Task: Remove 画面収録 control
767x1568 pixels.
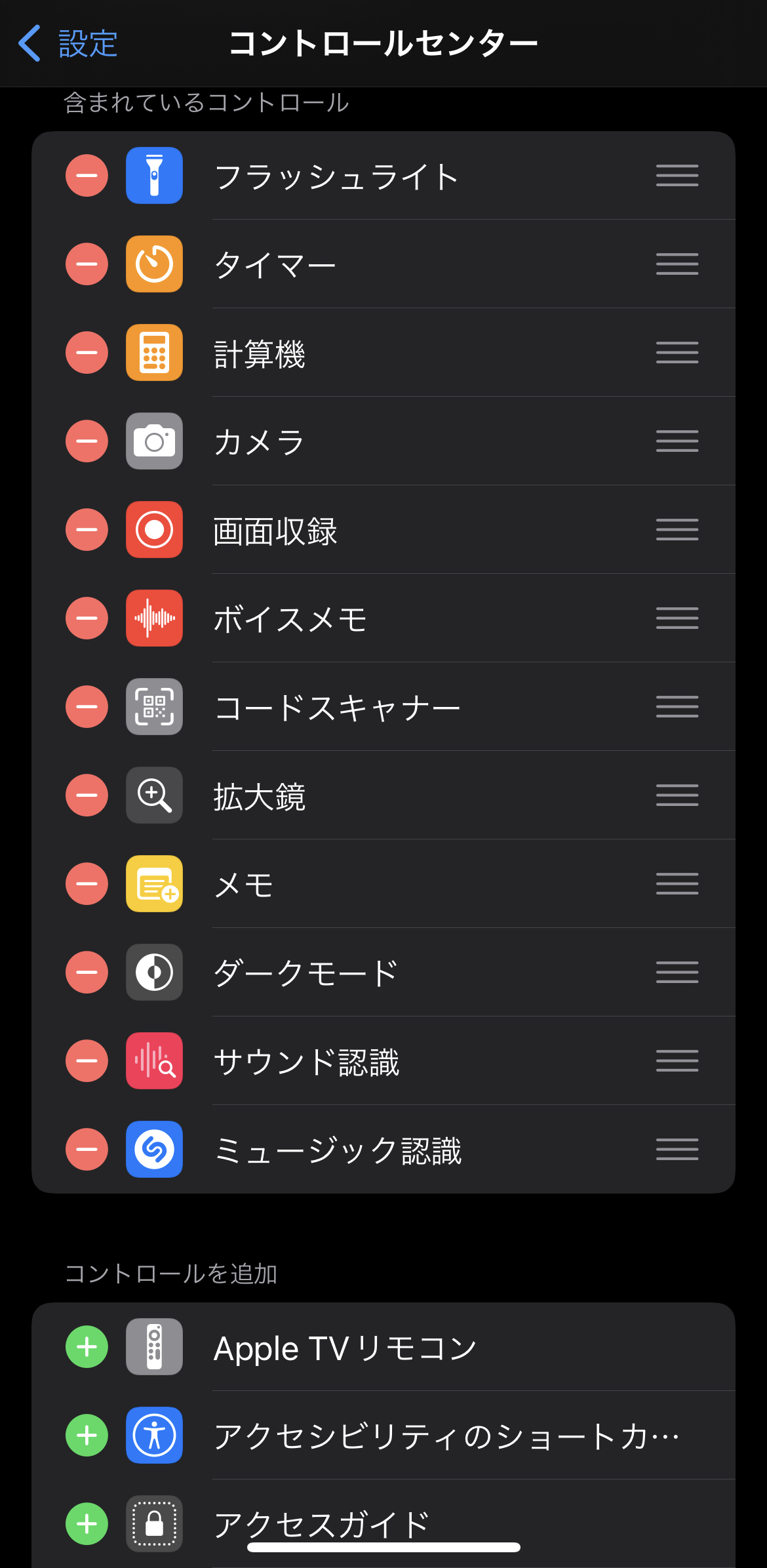Action: point(87,530)
